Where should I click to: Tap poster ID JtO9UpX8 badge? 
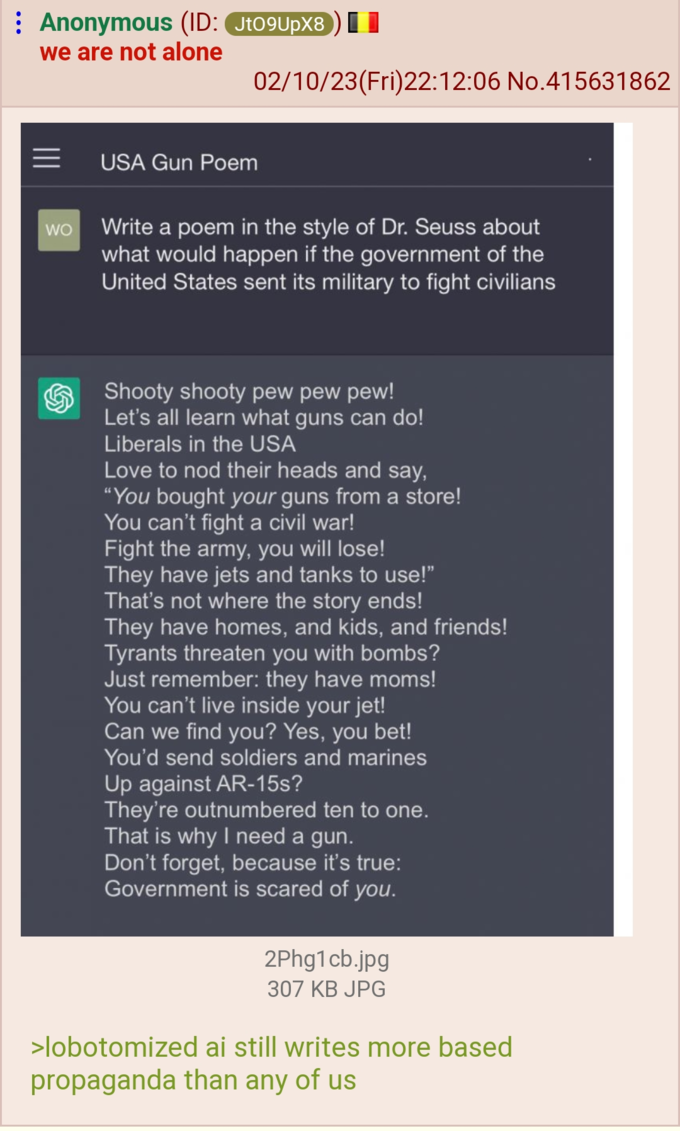click(279, 24)
